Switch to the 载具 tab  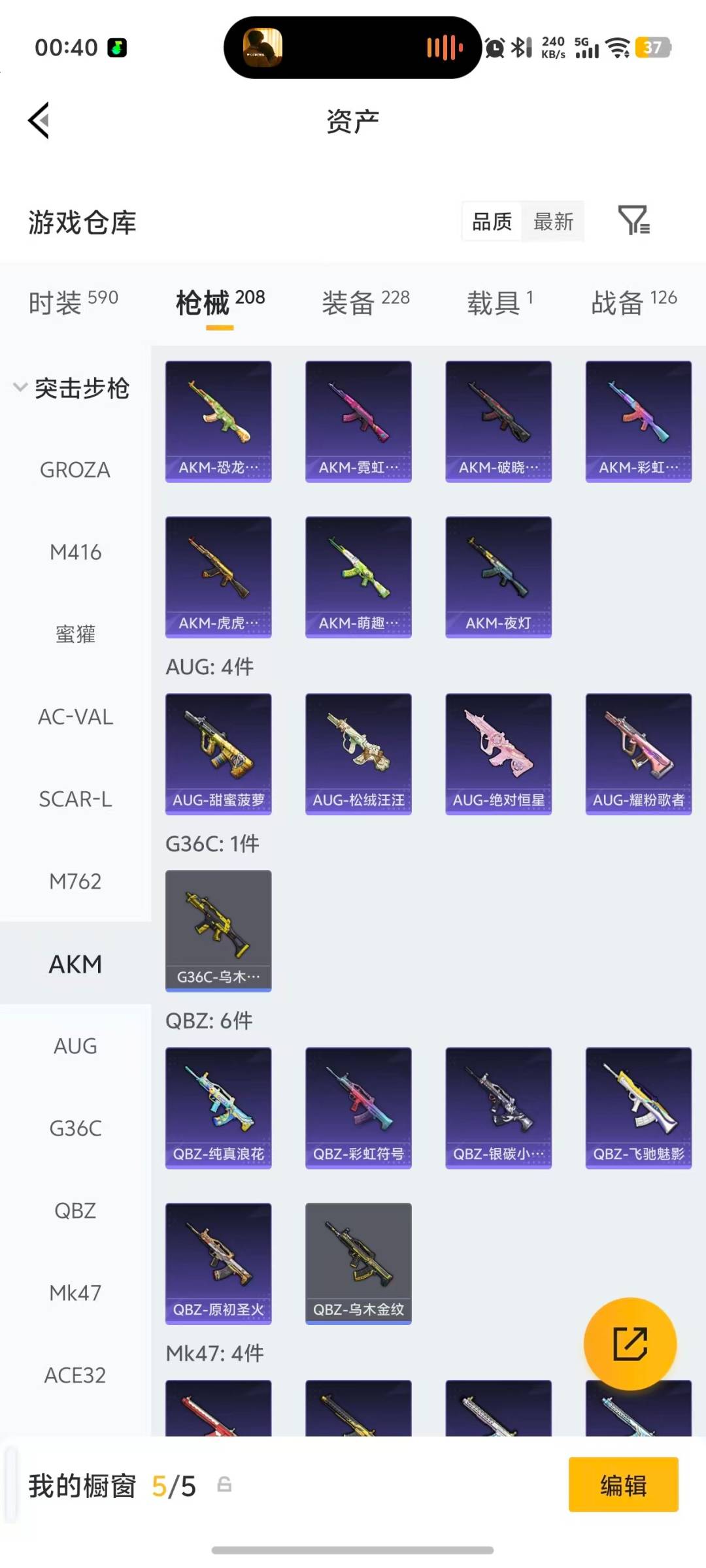(x=500, y=302)
